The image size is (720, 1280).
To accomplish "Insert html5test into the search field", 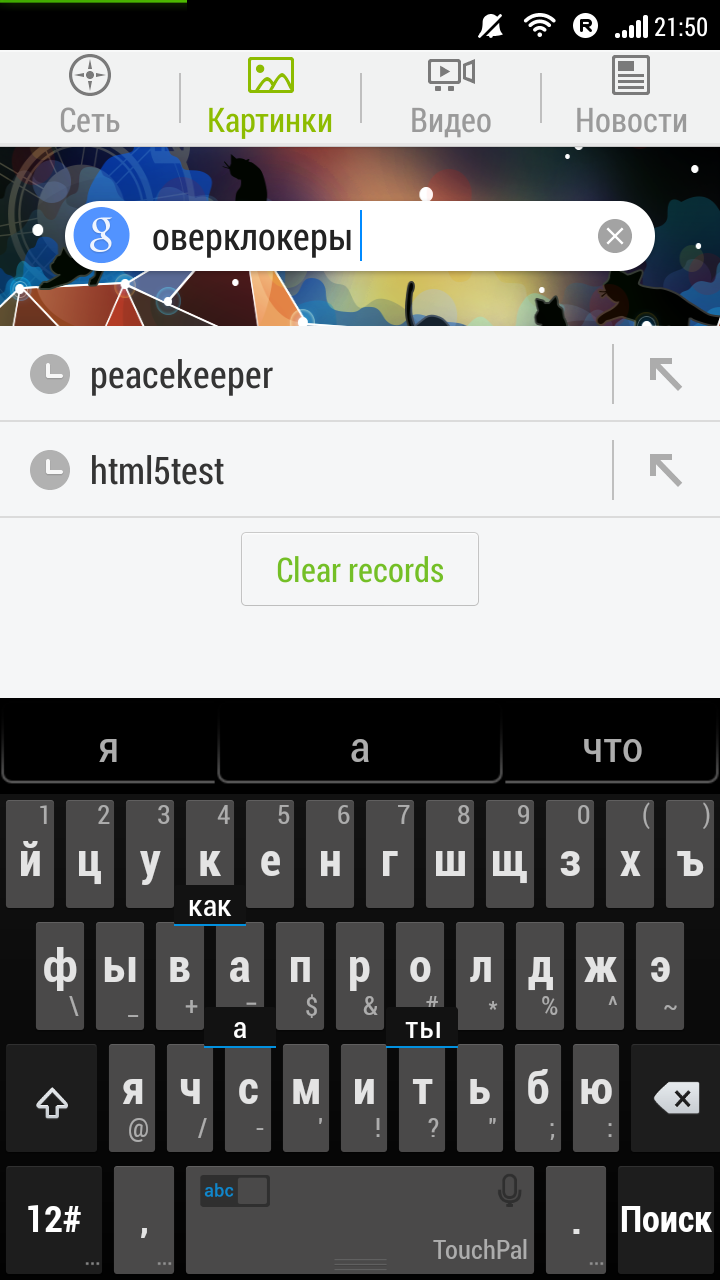I will 665,469.
